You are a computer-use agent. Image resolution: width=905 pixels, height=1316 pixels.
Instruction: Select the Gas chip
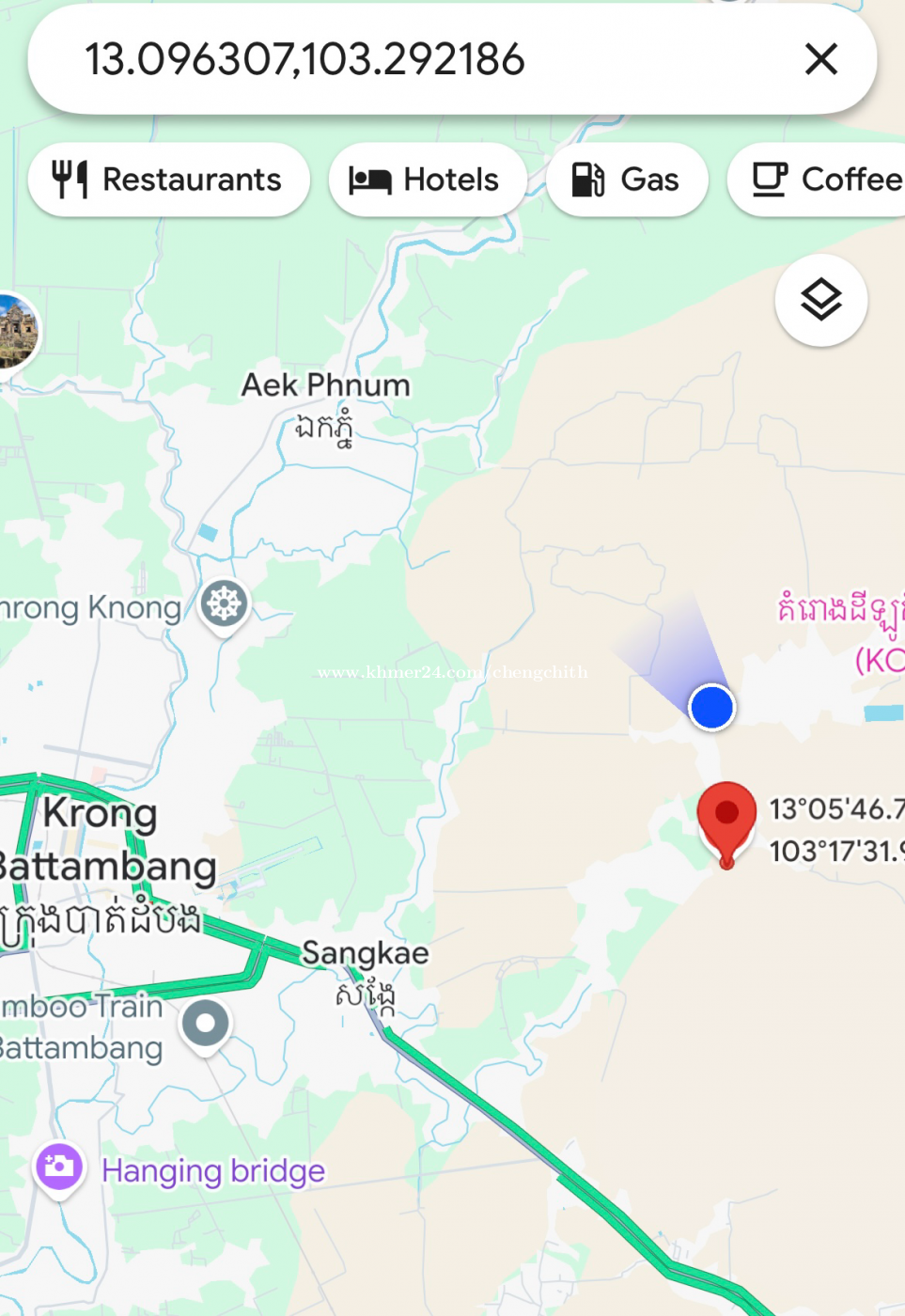(x=626, y=180)
